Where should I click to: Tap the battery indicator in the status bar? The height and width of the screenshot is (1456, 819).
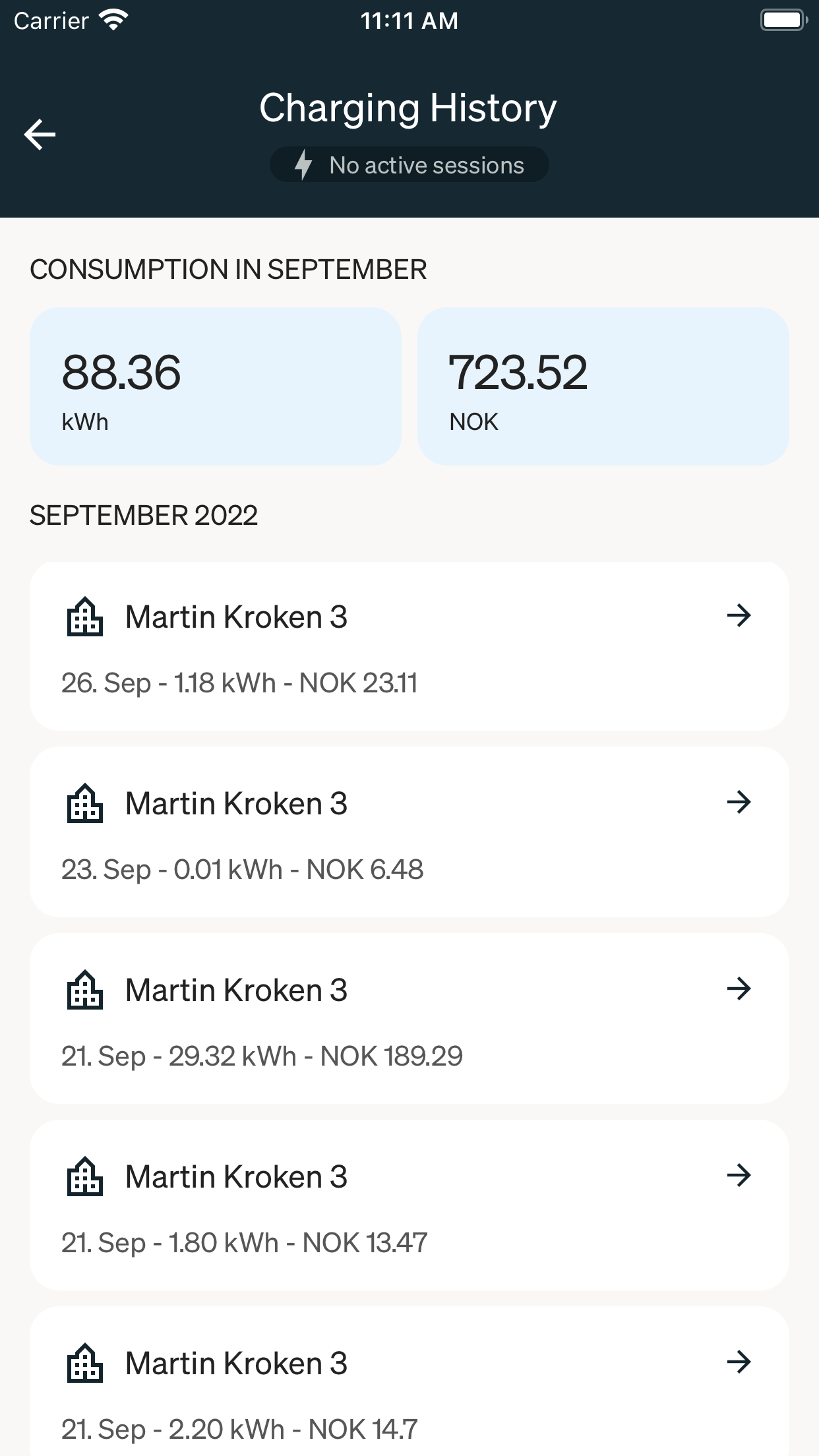coord(783,20)
